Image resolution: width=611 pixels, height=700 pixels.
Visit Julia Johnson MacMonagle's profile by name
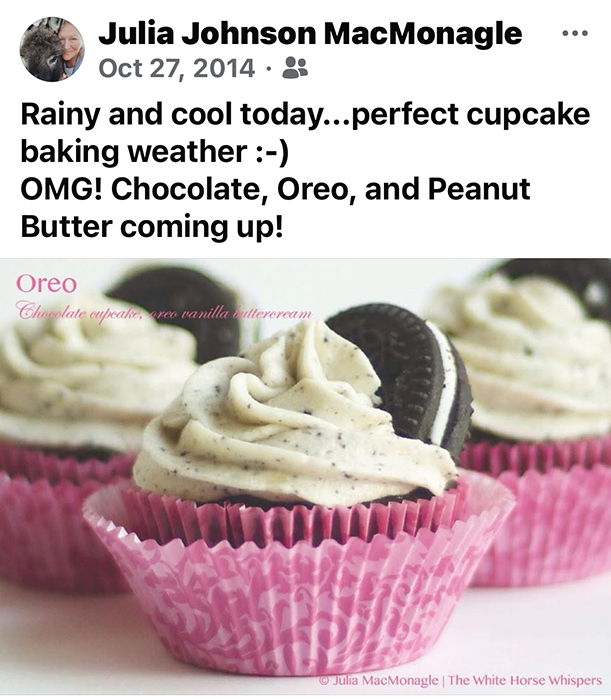tap(310, 33)
